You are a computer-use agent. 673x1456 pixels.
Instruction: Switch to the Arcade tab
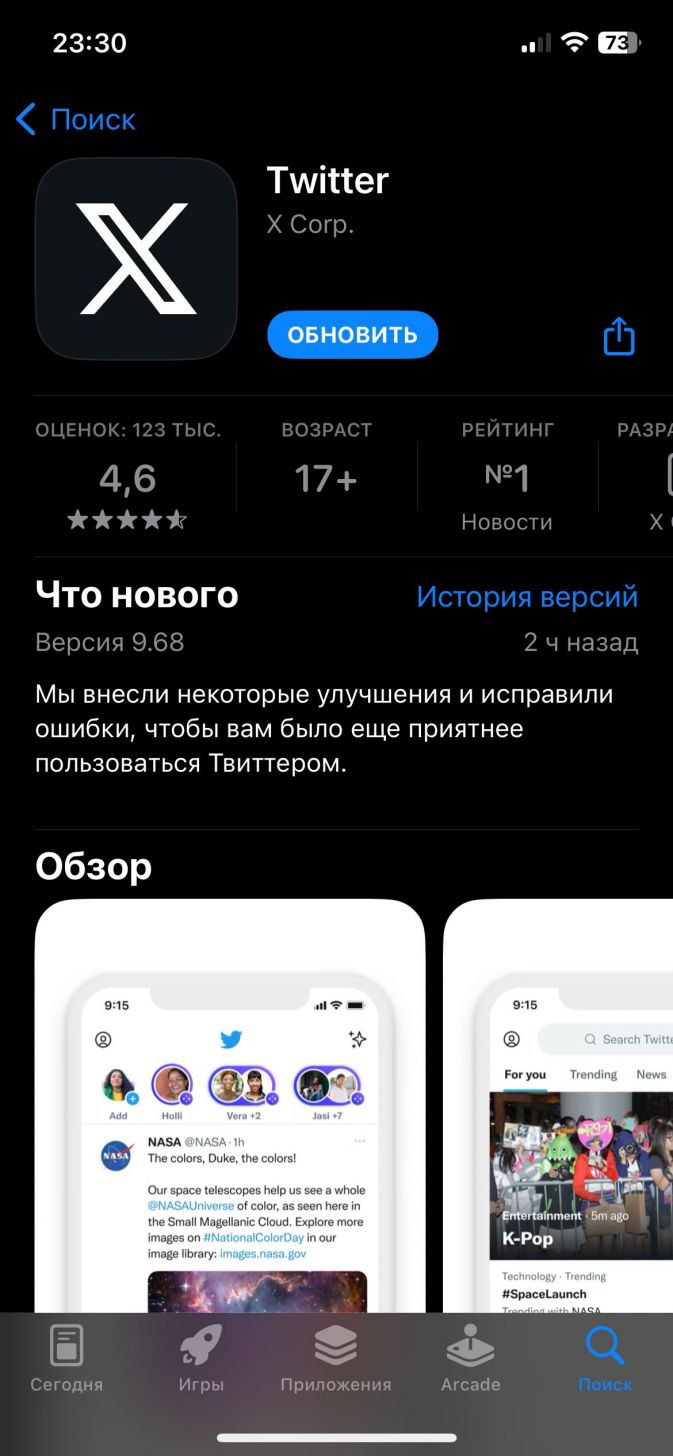point(470,1359)
